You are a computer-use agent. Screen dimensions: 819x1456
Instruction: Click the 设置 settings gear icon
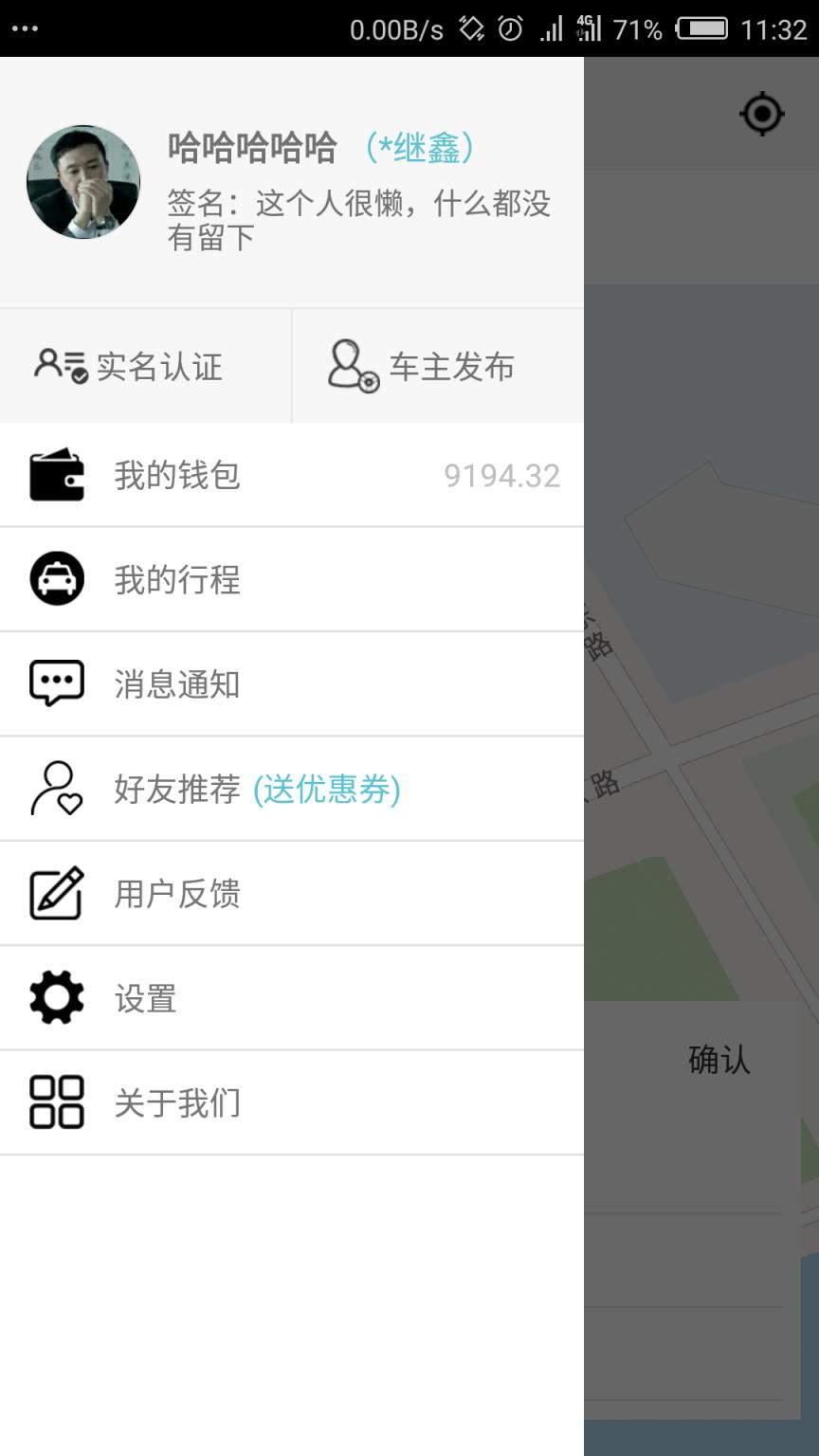point(57,997)
